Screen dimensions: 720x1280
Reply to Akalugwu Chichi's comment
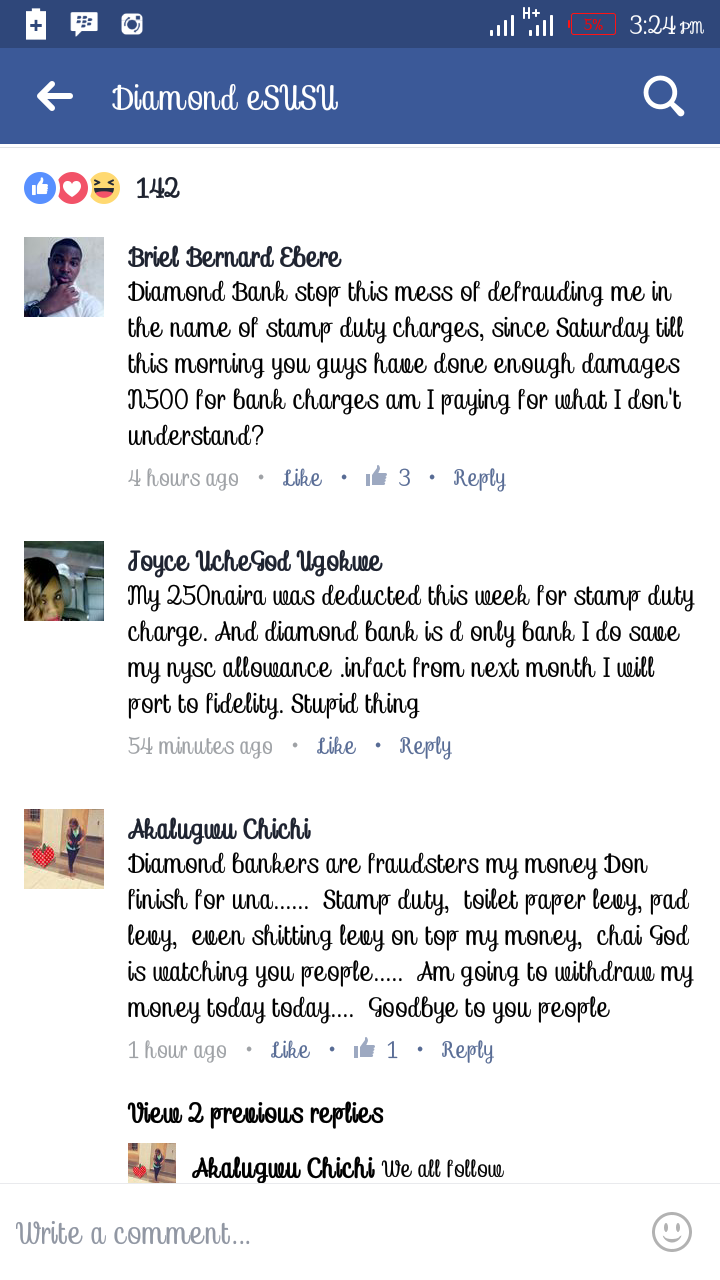click(x=467, y=1050)
